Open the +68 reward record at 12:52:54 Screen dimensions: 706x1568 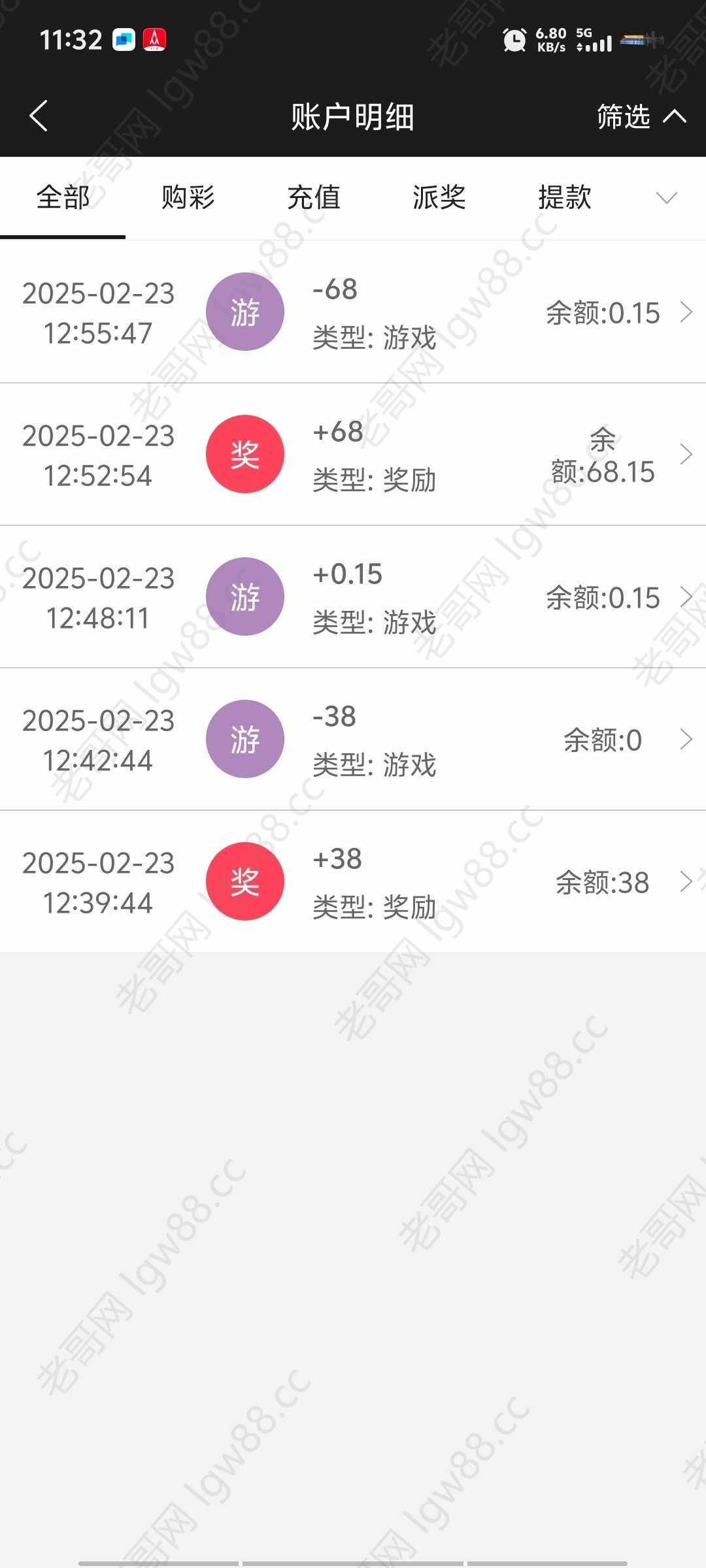coord(353,454)
